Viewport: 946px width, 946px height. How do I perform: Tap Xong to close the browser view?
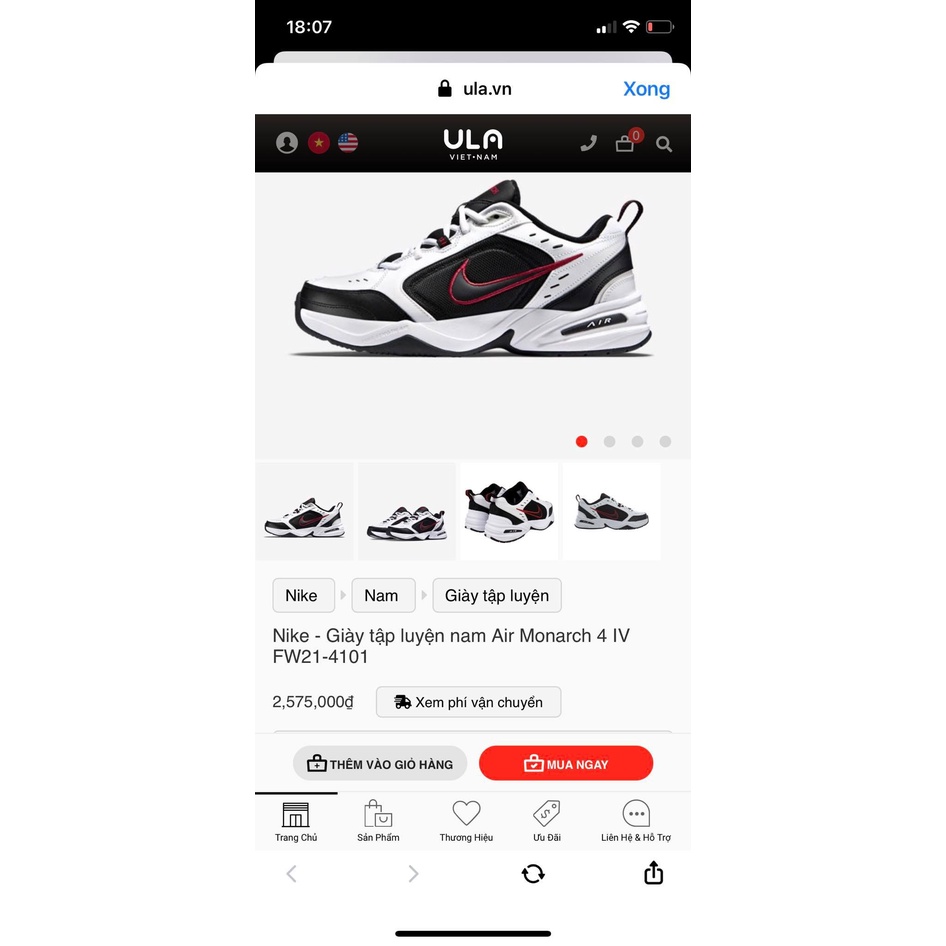646,89
